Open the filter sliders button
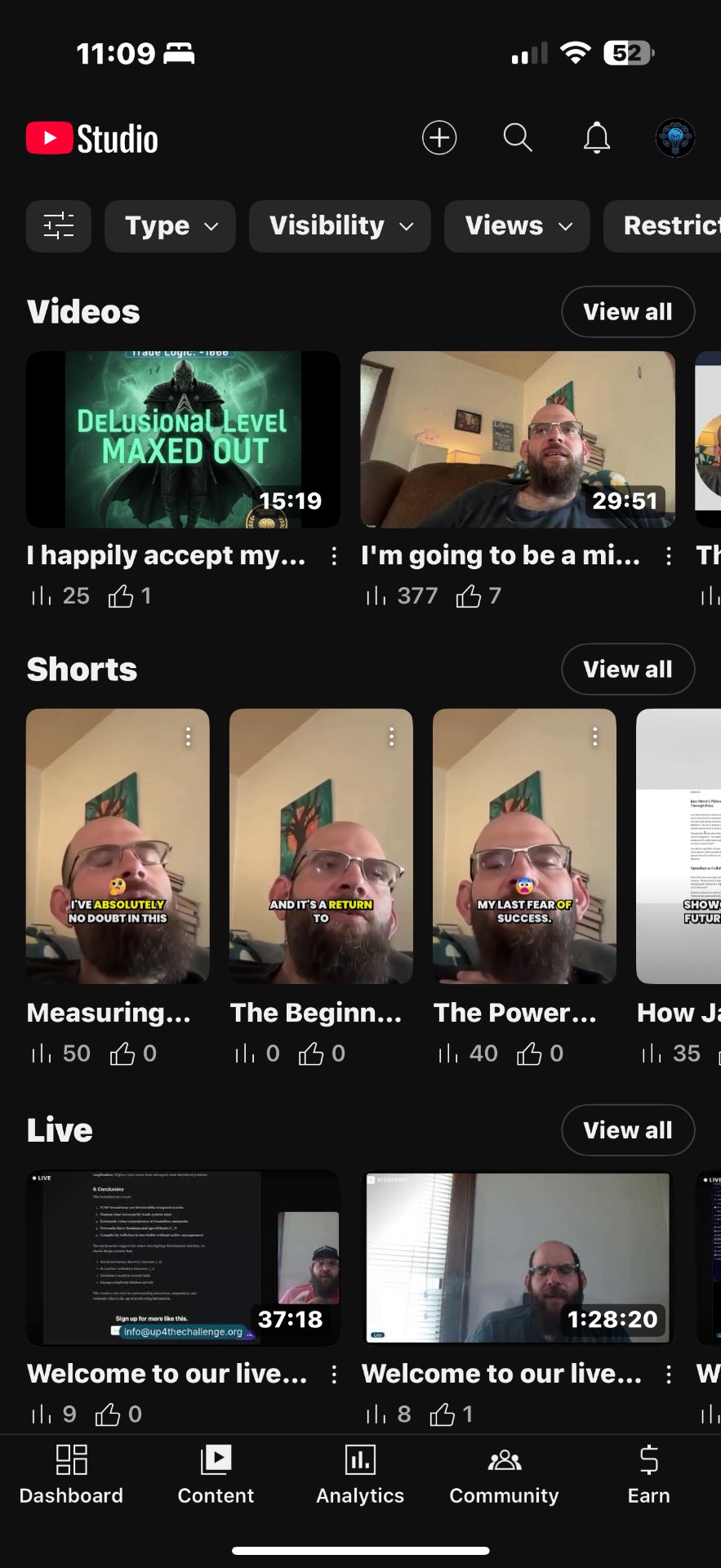721x1568 pixels. [59, 225]
